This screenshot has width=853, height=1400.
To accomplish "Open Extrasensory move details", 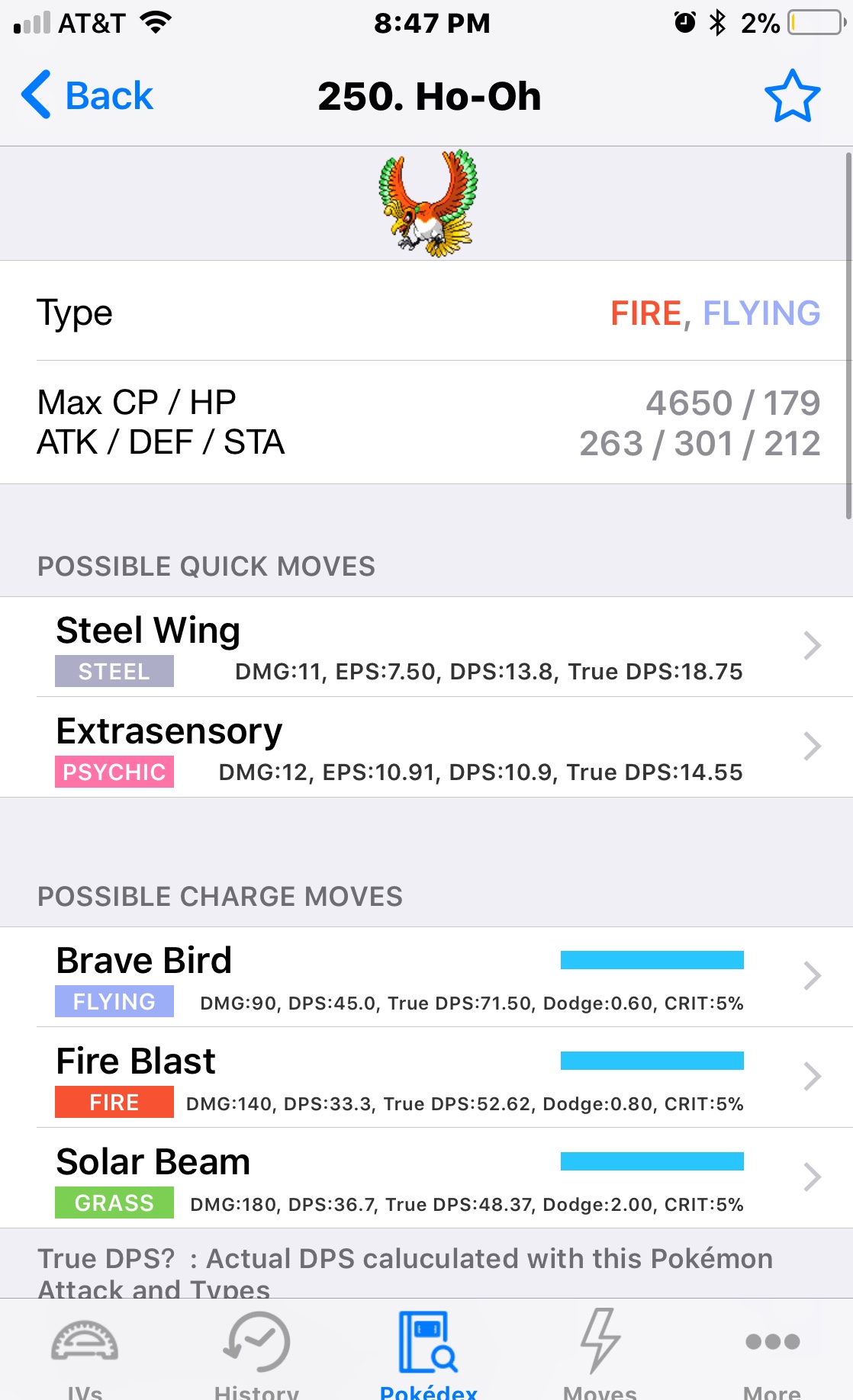I will 426,747.
